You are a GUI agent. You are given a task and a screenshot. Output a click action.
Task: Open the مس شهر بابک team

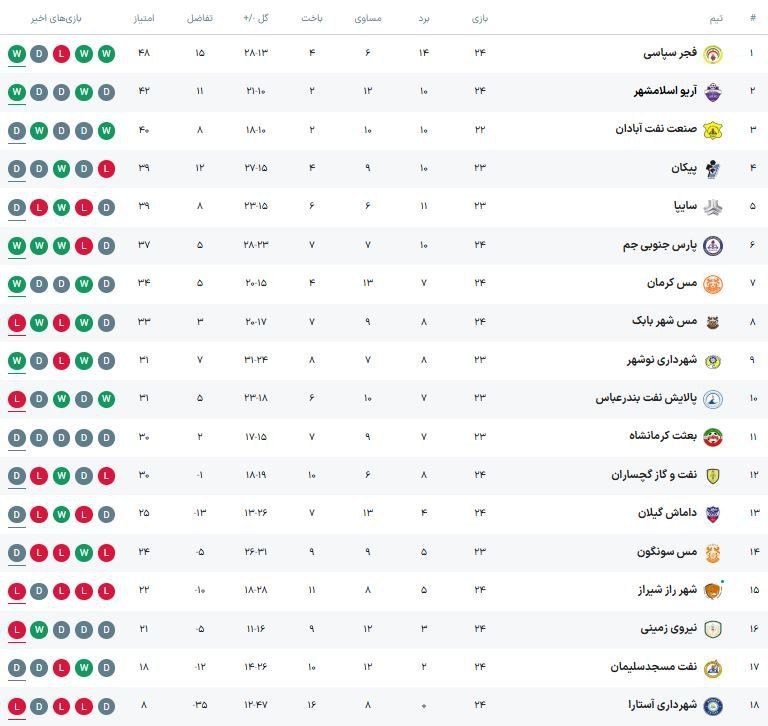664,321
